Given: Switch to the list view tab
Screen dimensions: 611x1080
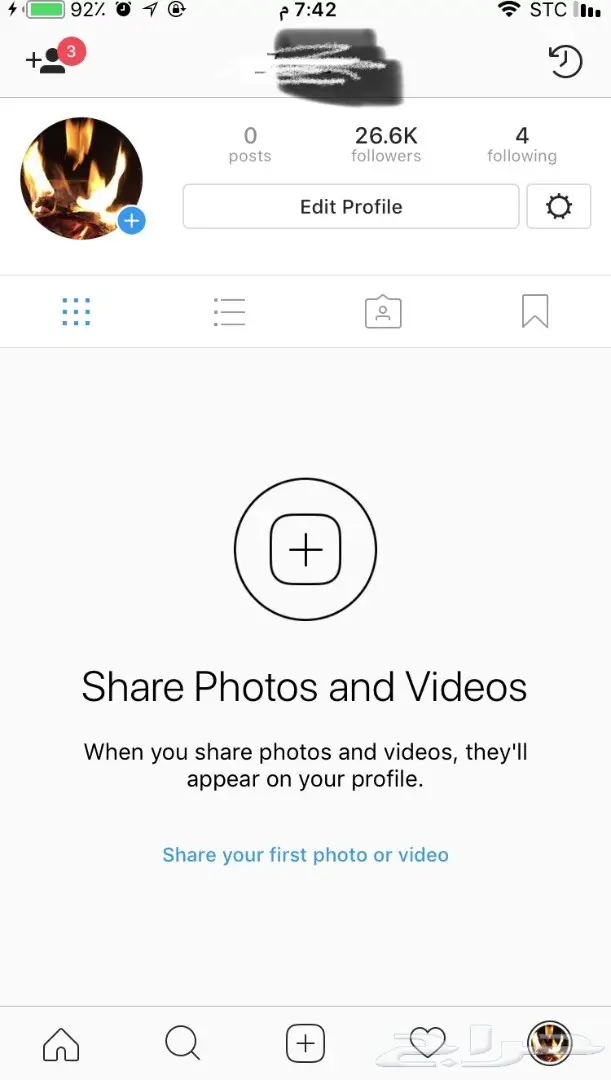Looking at the screenshot, I should pyautogui.click(x=229, y=312).
